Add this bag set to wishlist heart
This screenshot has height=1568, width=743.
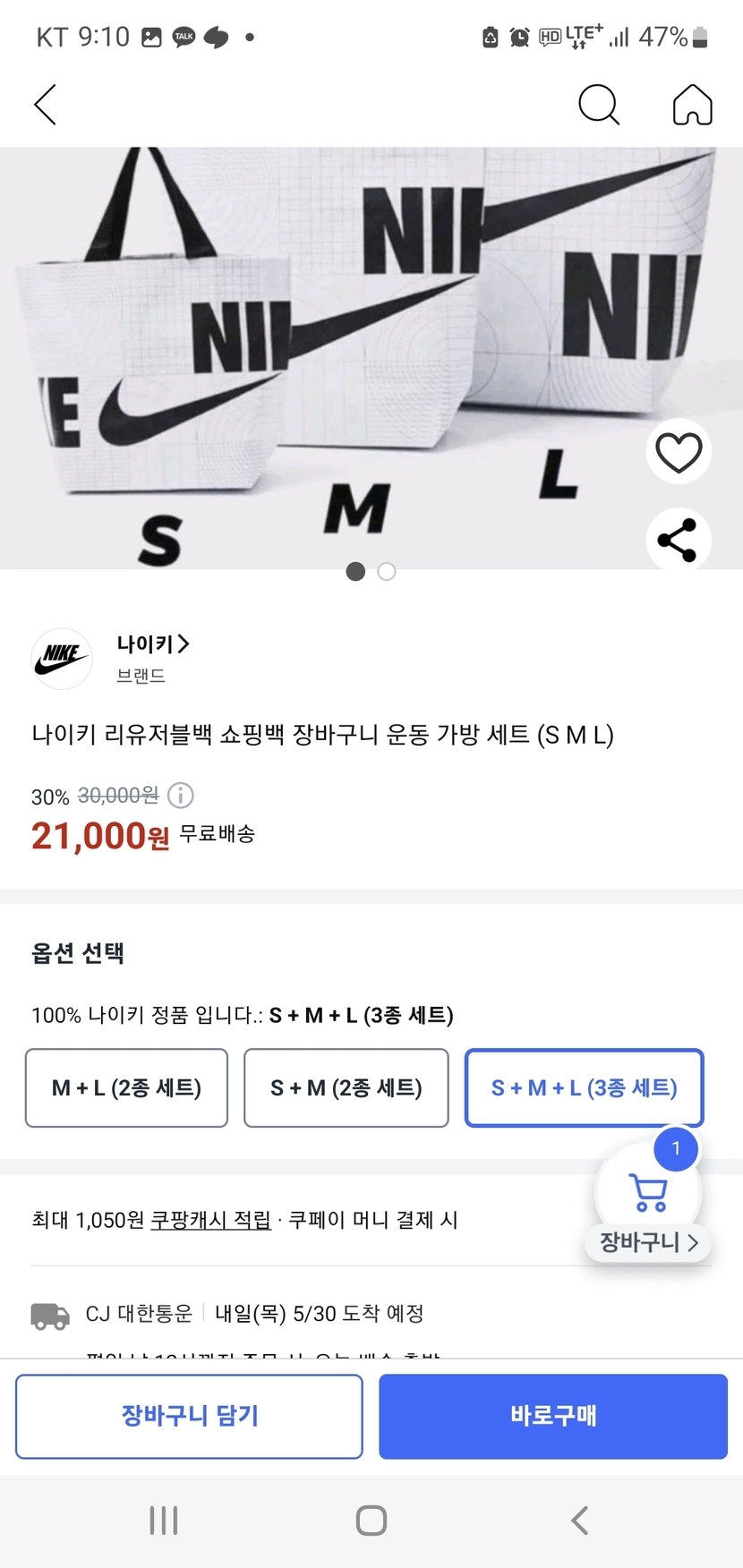click(679, 452)
